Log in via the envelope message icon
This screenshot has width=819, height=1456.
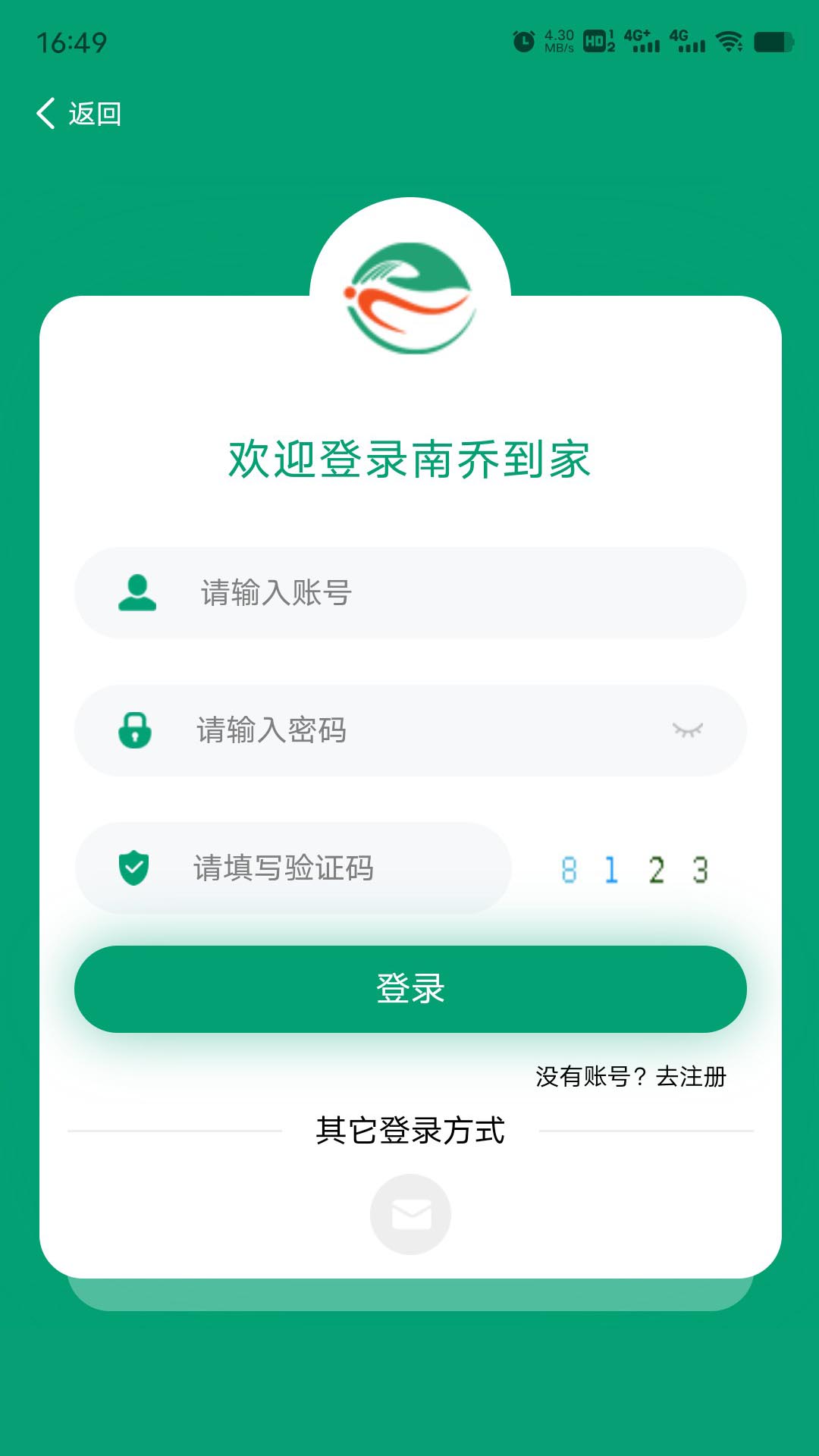[x=410, y=1214]
